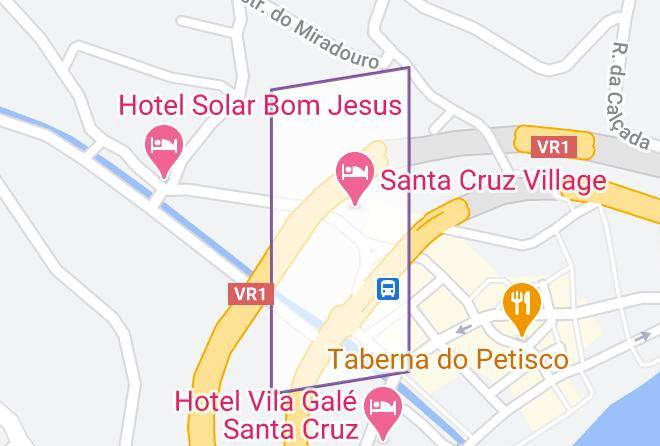This screenshot has height=446, width=660.
Task: Select the Santa Cruz Village hotel pin
Action: 353,171
